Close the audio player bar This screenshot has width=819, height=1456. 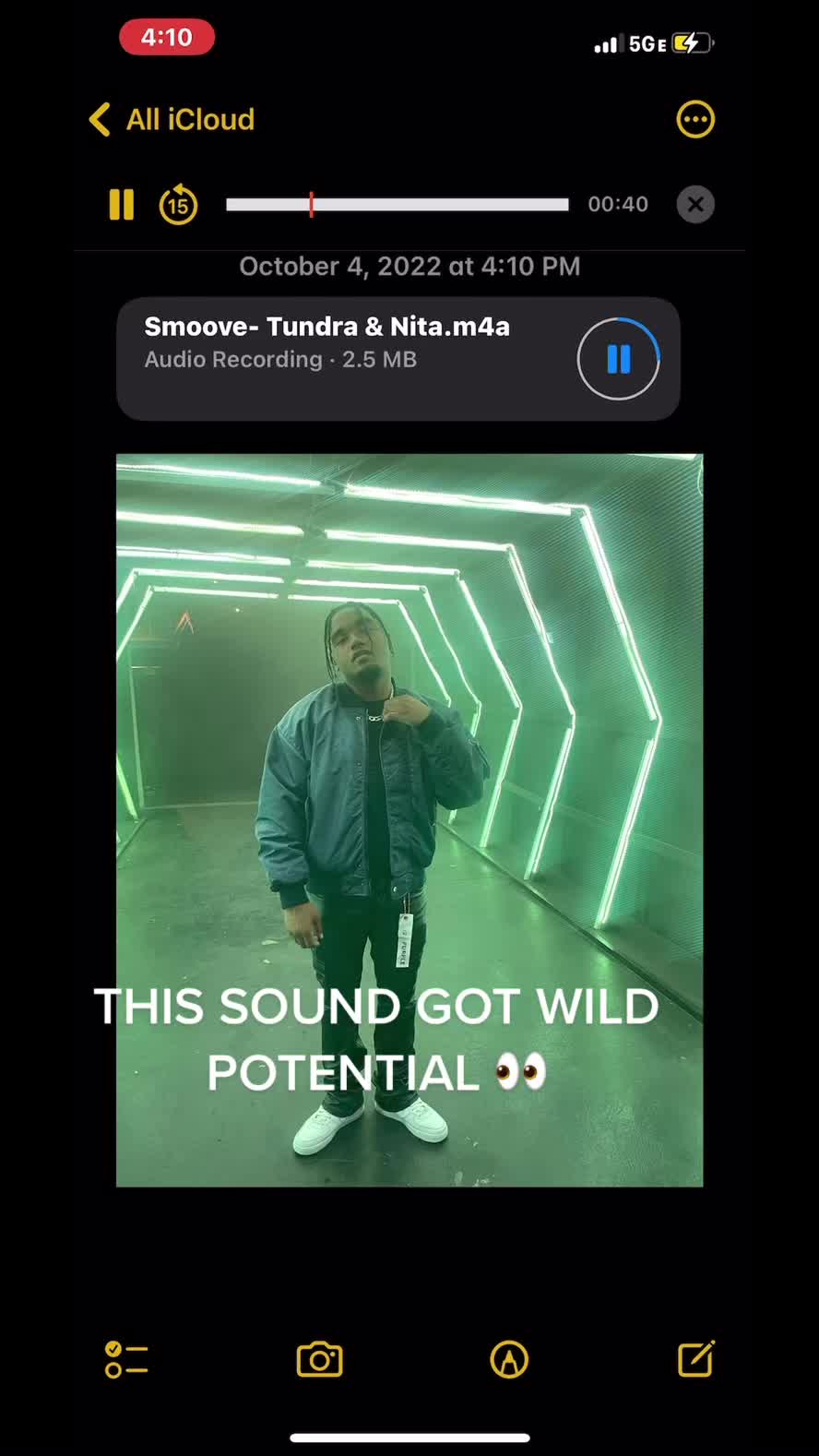coord(695,204)
